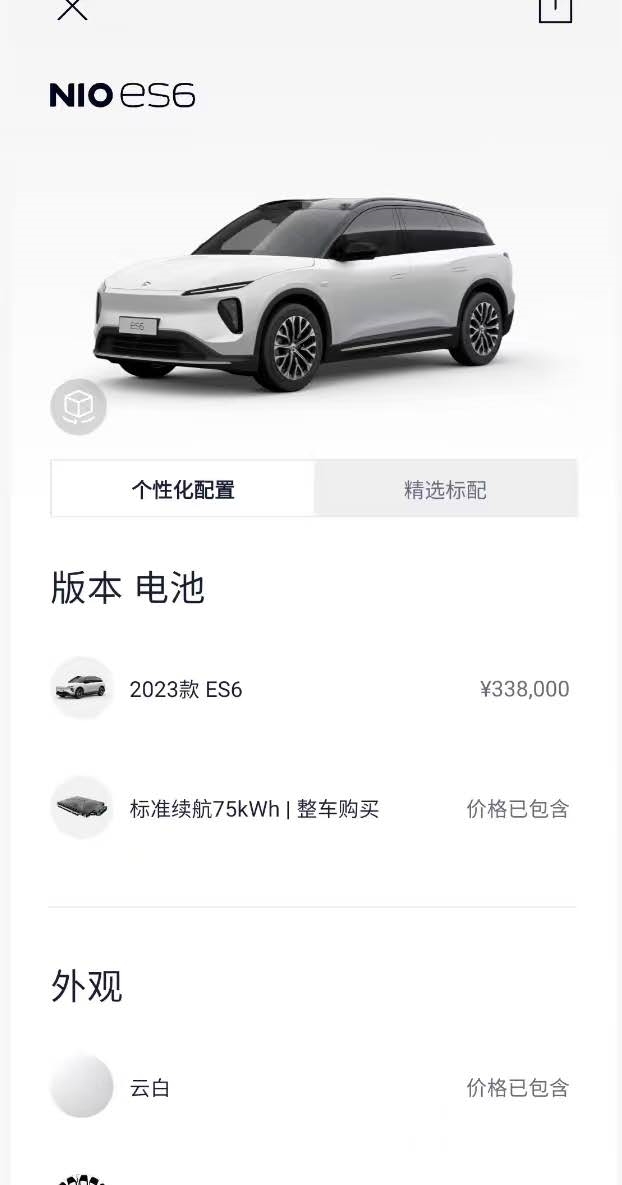Close the ES6 configuration page
This screenshot has height=1185, width=622.
click(x=72, y=9)
